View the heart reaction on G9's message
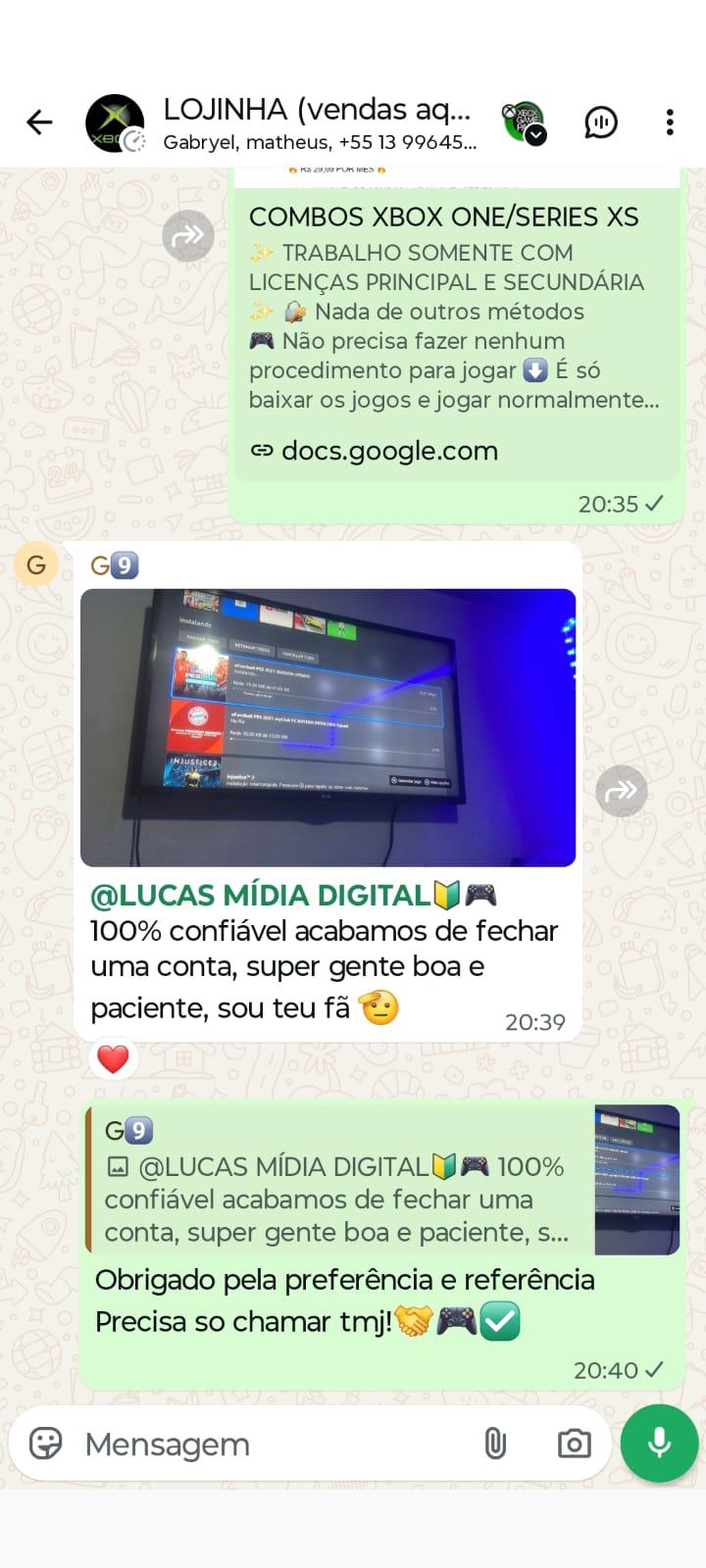706x1568 pixels. click(x=114, y=1059)
